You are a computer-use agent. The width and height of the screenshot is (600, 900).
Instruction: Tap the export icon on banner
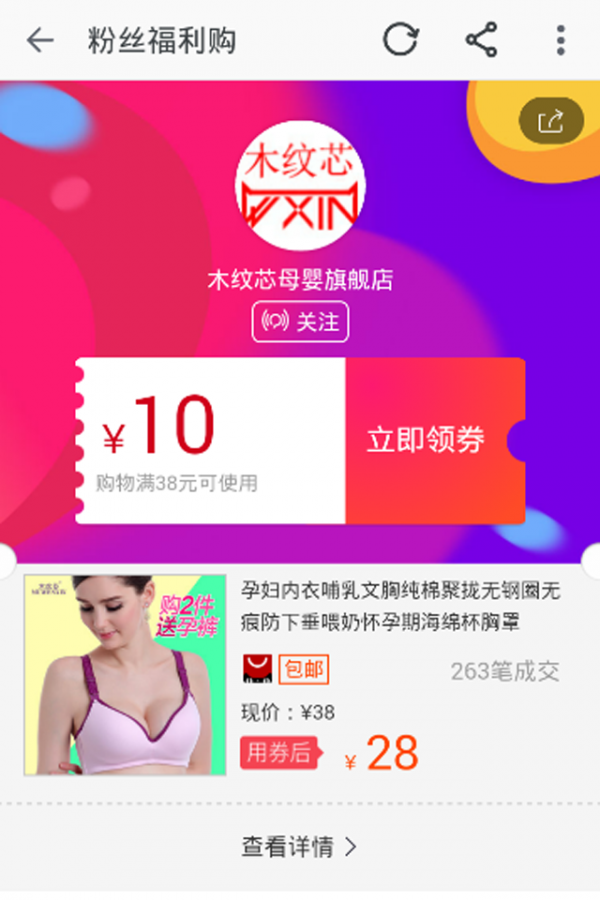click(x=550, y=122)
